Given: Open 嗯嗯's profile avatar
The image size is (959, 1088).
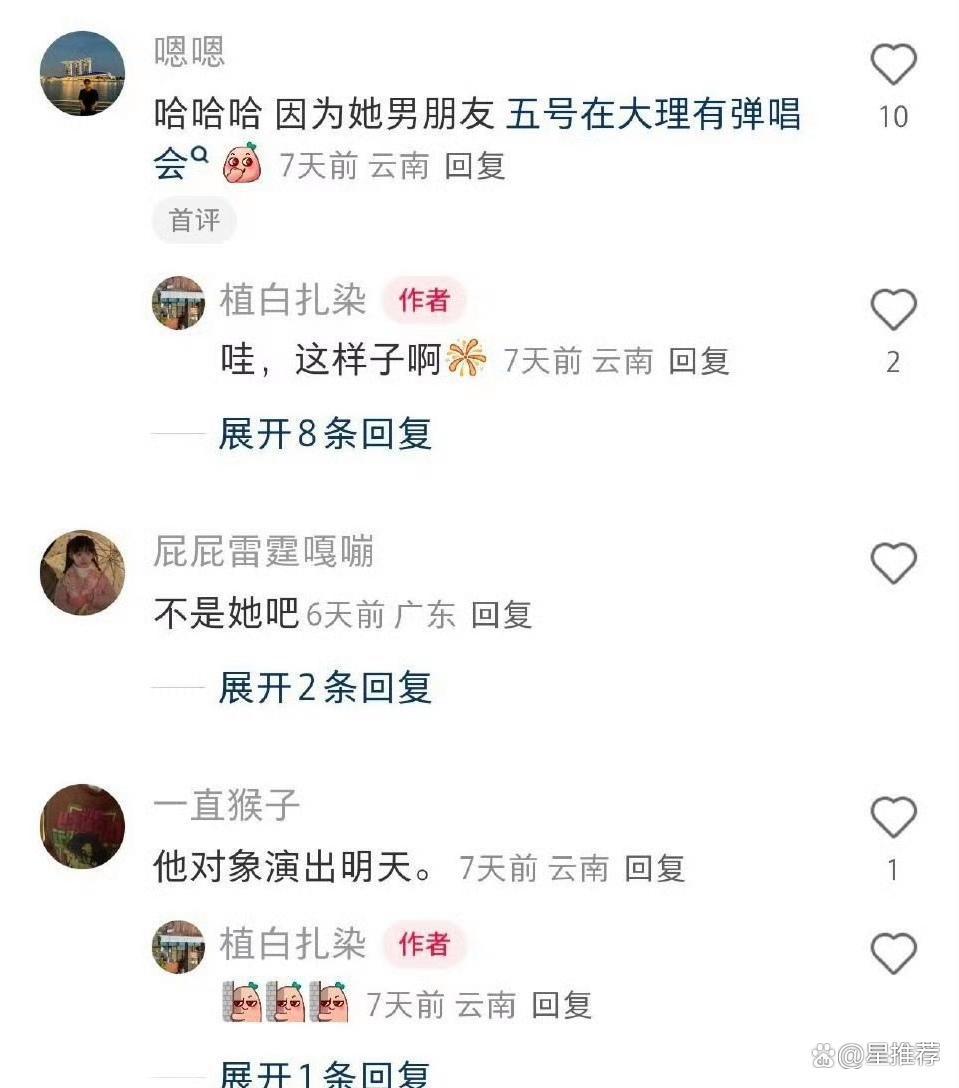Looking at the screenshot, I should 82,74.
